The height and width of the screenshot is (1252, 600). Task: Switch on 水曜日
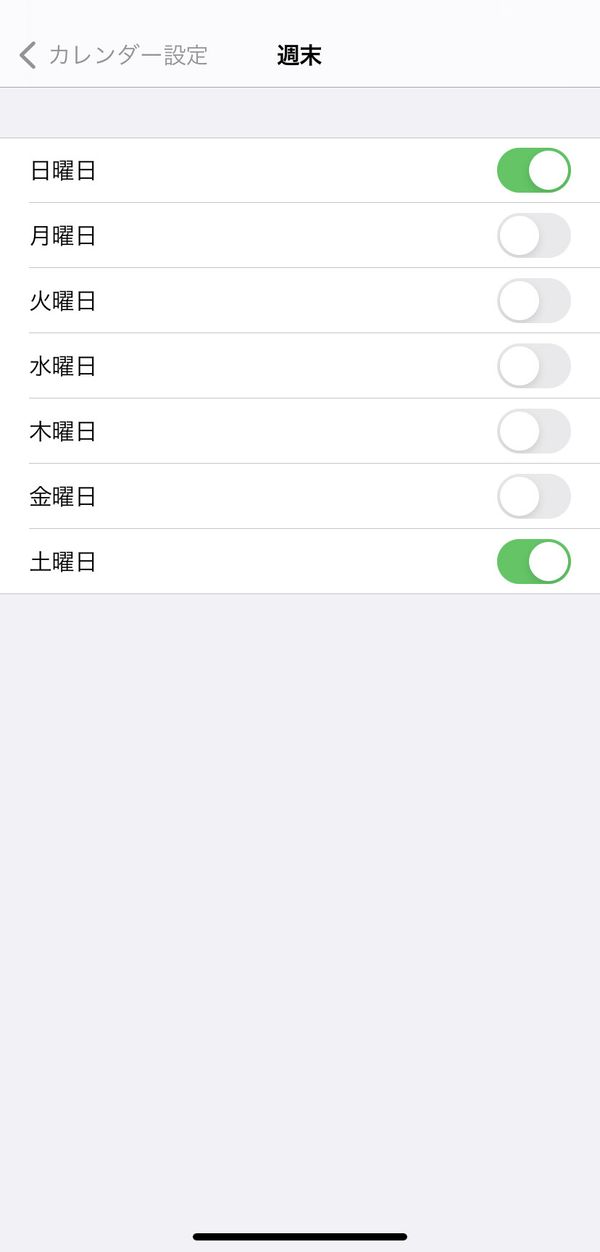(x=534, y=366)
